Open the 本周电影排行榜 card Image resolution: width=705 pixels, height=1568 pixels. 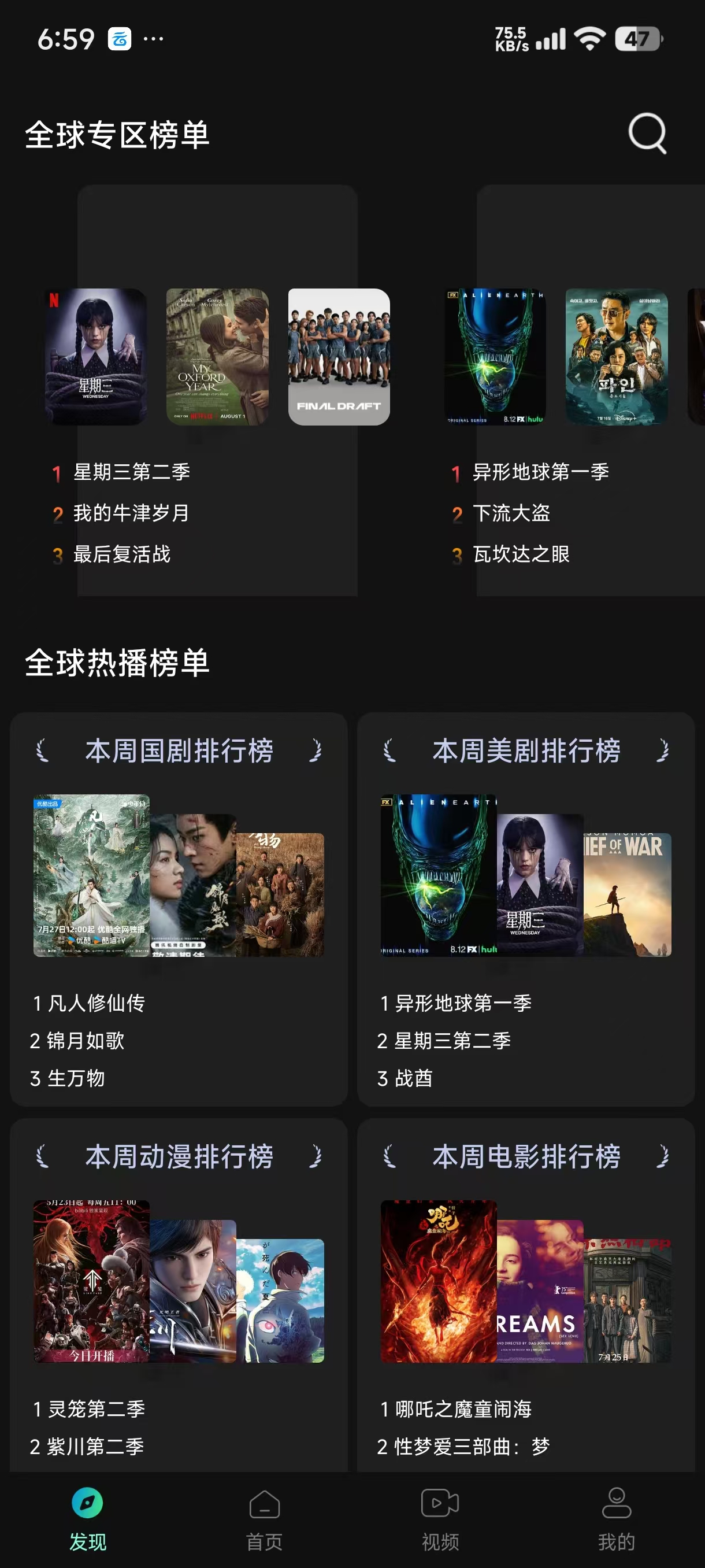pos(526,1156)
